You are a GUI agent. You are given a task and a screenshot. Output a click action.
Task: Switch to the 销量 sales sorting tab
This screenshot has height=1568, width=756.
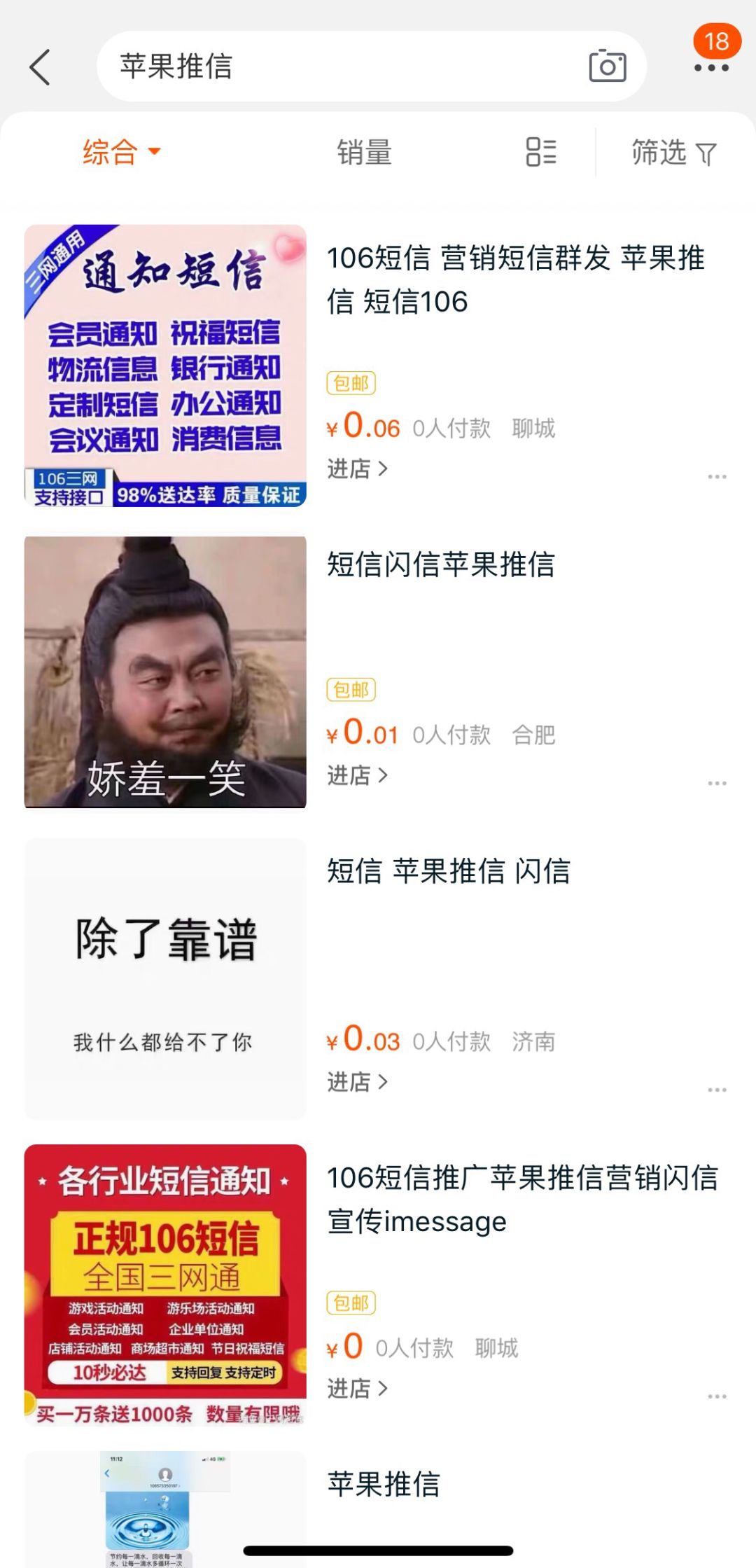tap(365, 153)
